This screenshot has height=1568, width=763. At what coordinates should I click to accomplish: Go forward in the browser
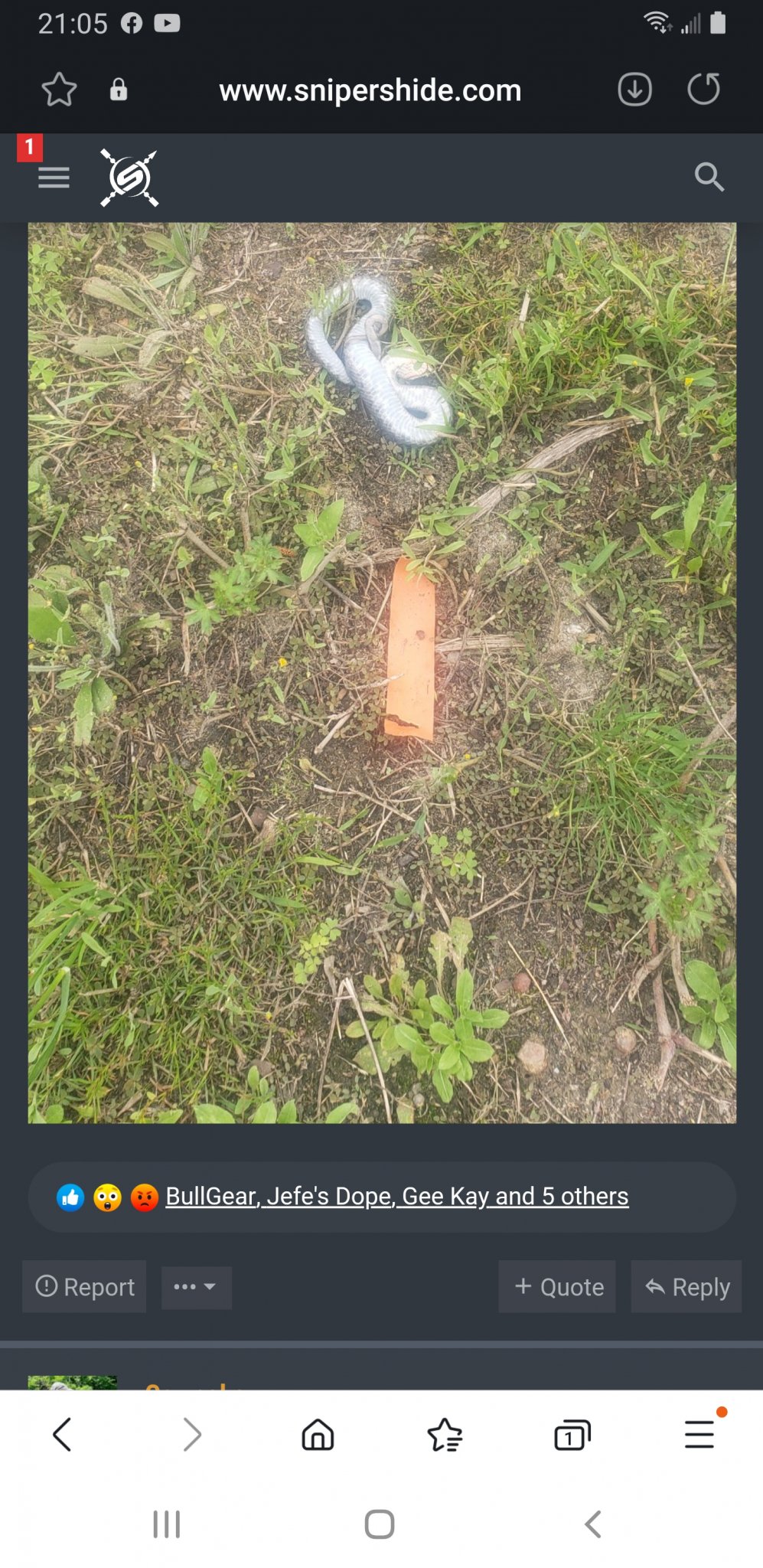[191, 1434]
